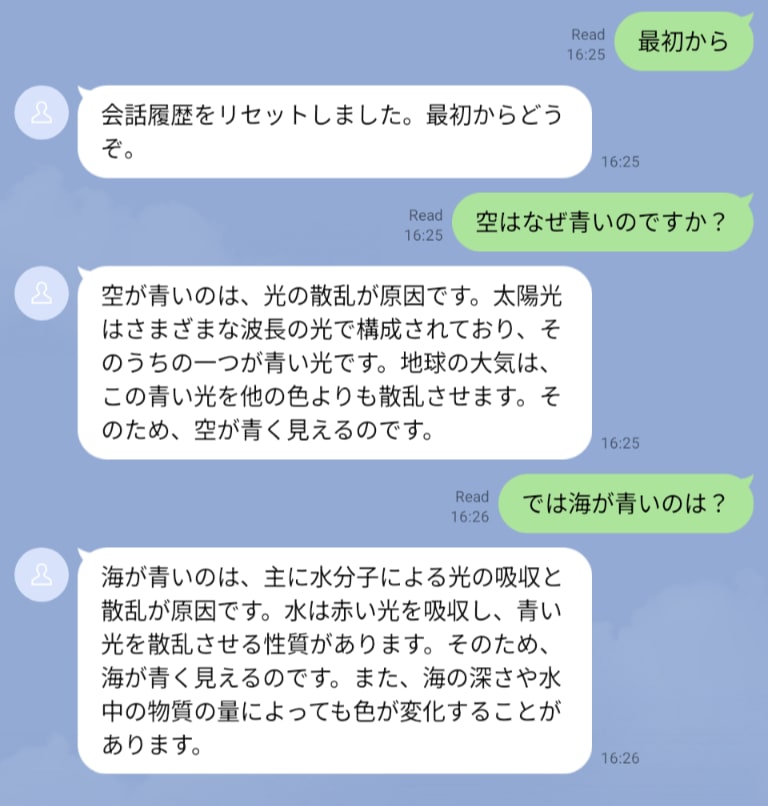Tap the bot avatar next to the 空が青いのは answer

(x=41, y=293)
